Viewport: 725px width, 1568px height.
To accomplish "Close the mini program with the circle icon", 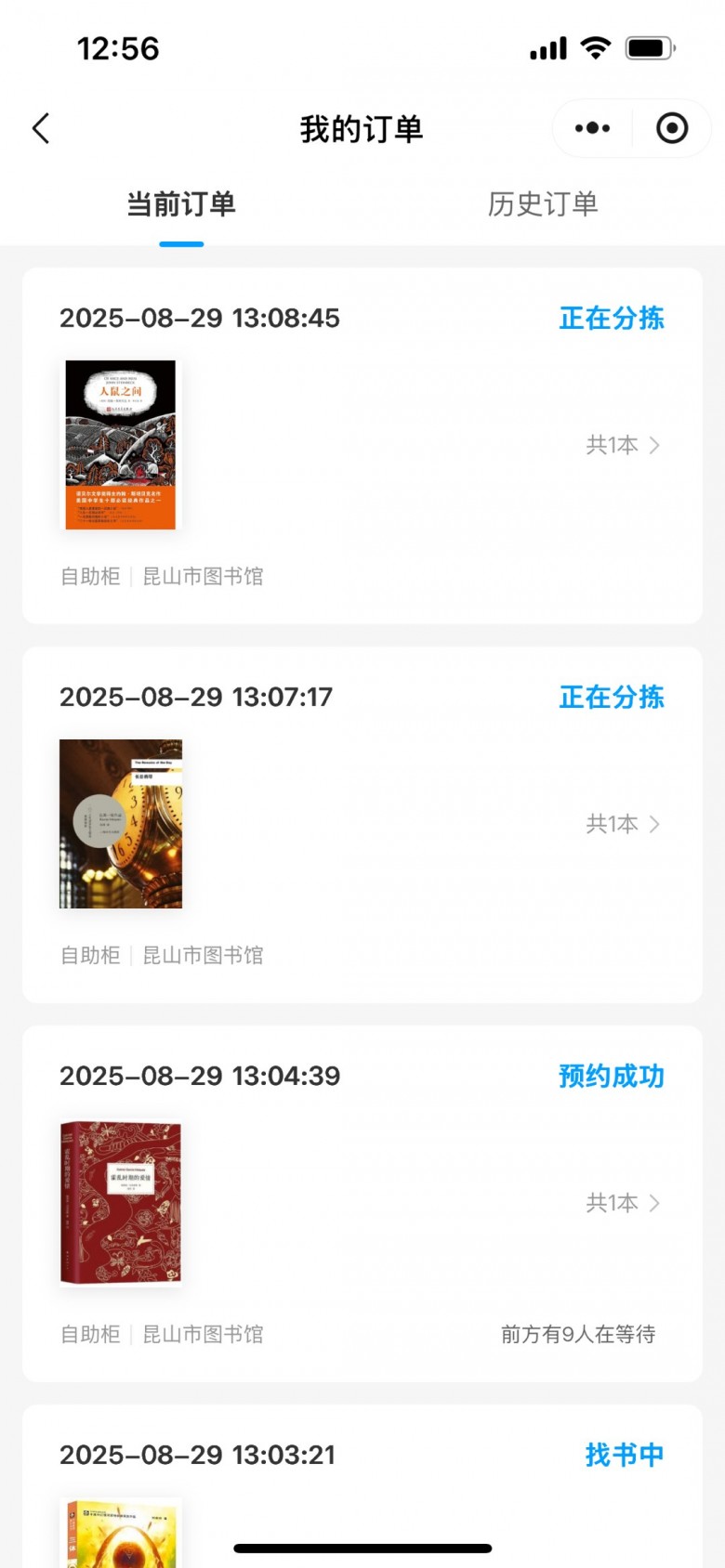I will (x=672, y=128).
